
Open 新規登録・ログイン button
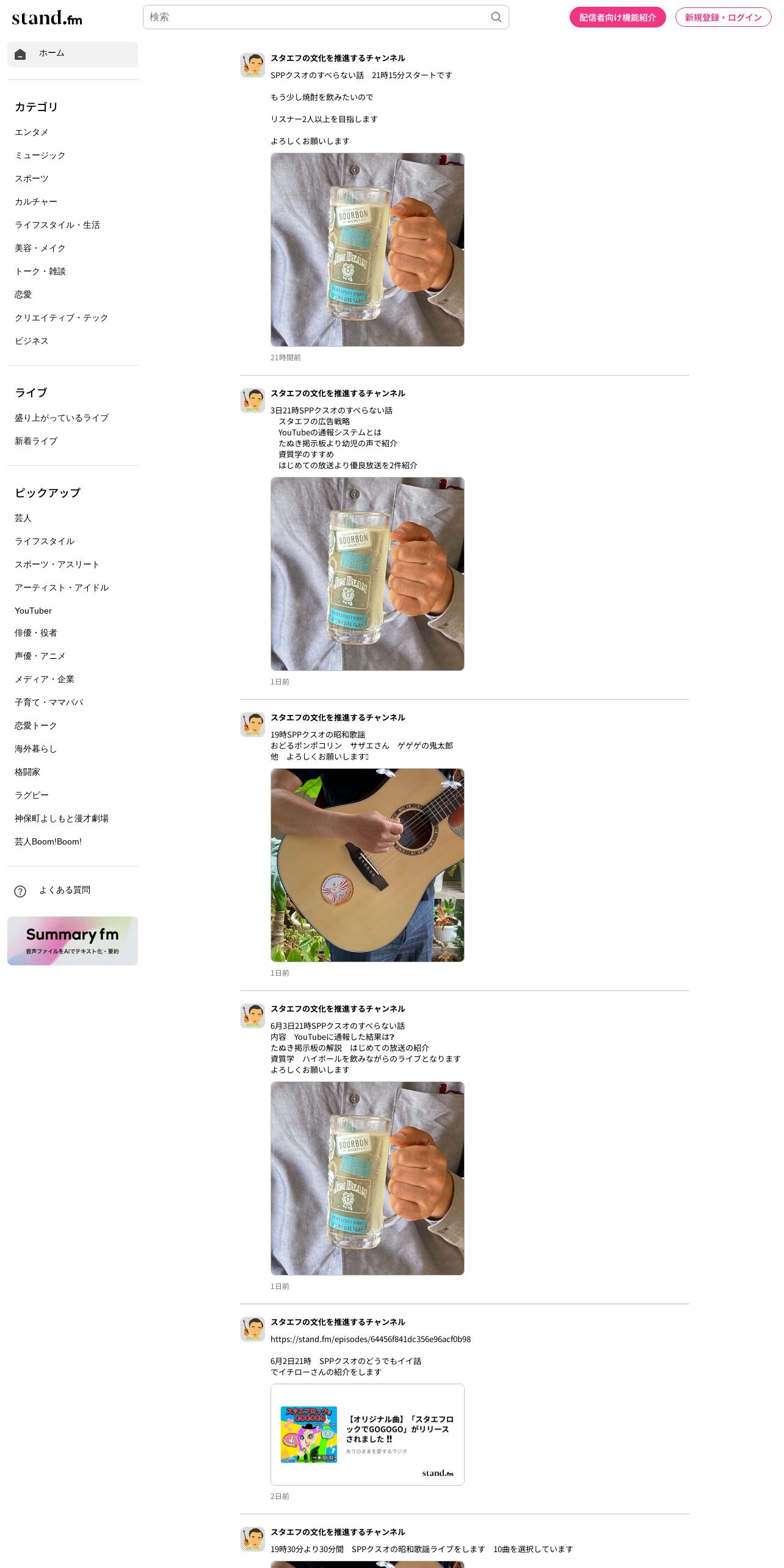723,17
